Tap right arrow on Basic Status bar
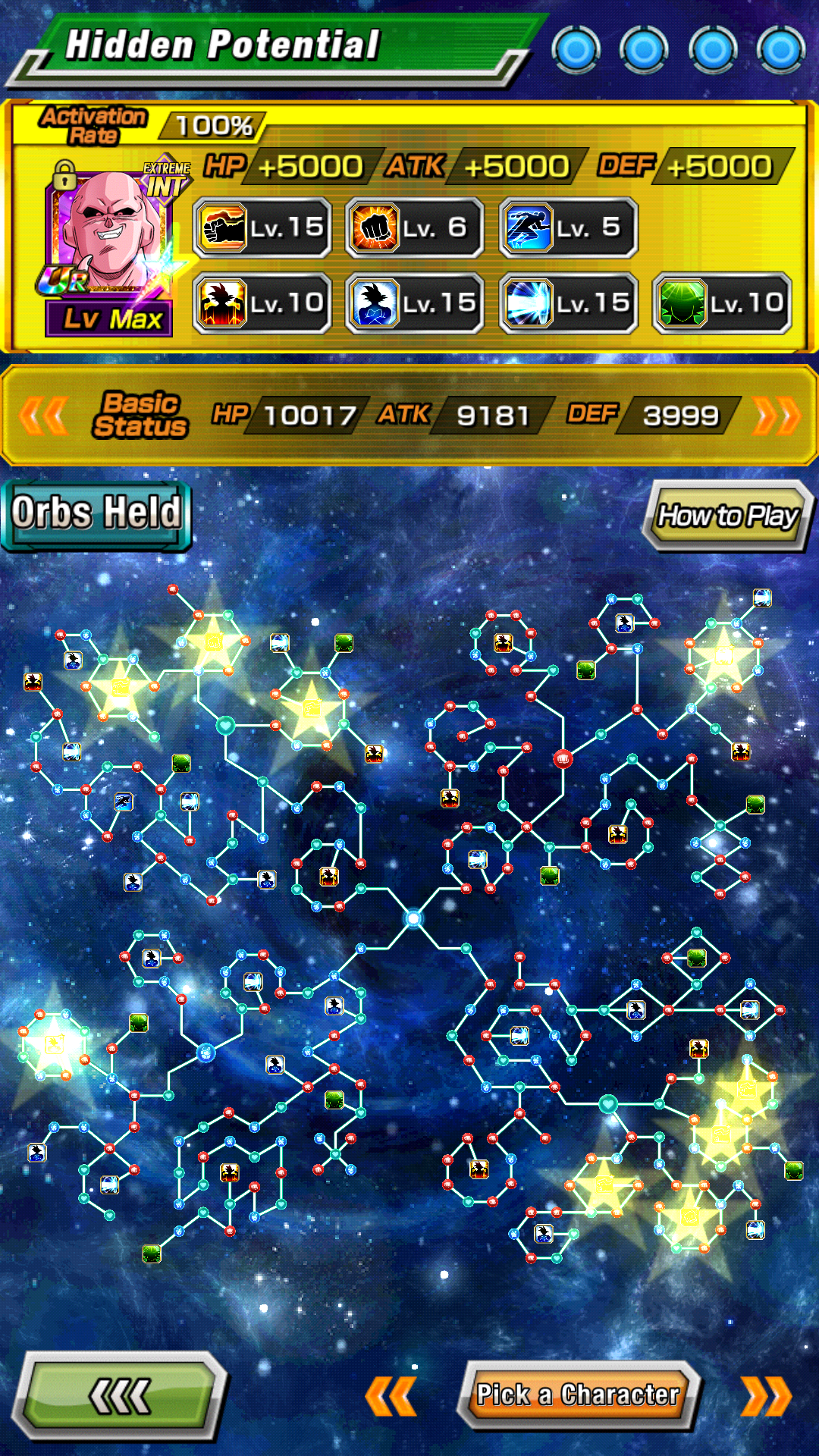 (776, 416)
